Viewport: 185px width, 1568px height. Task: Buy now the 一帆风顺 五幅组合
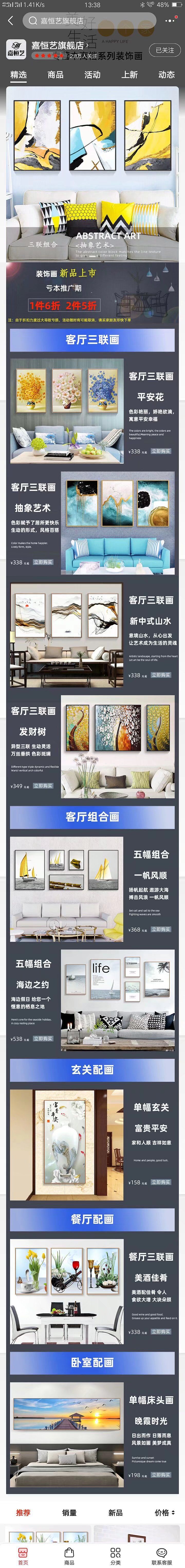[161, 930]
